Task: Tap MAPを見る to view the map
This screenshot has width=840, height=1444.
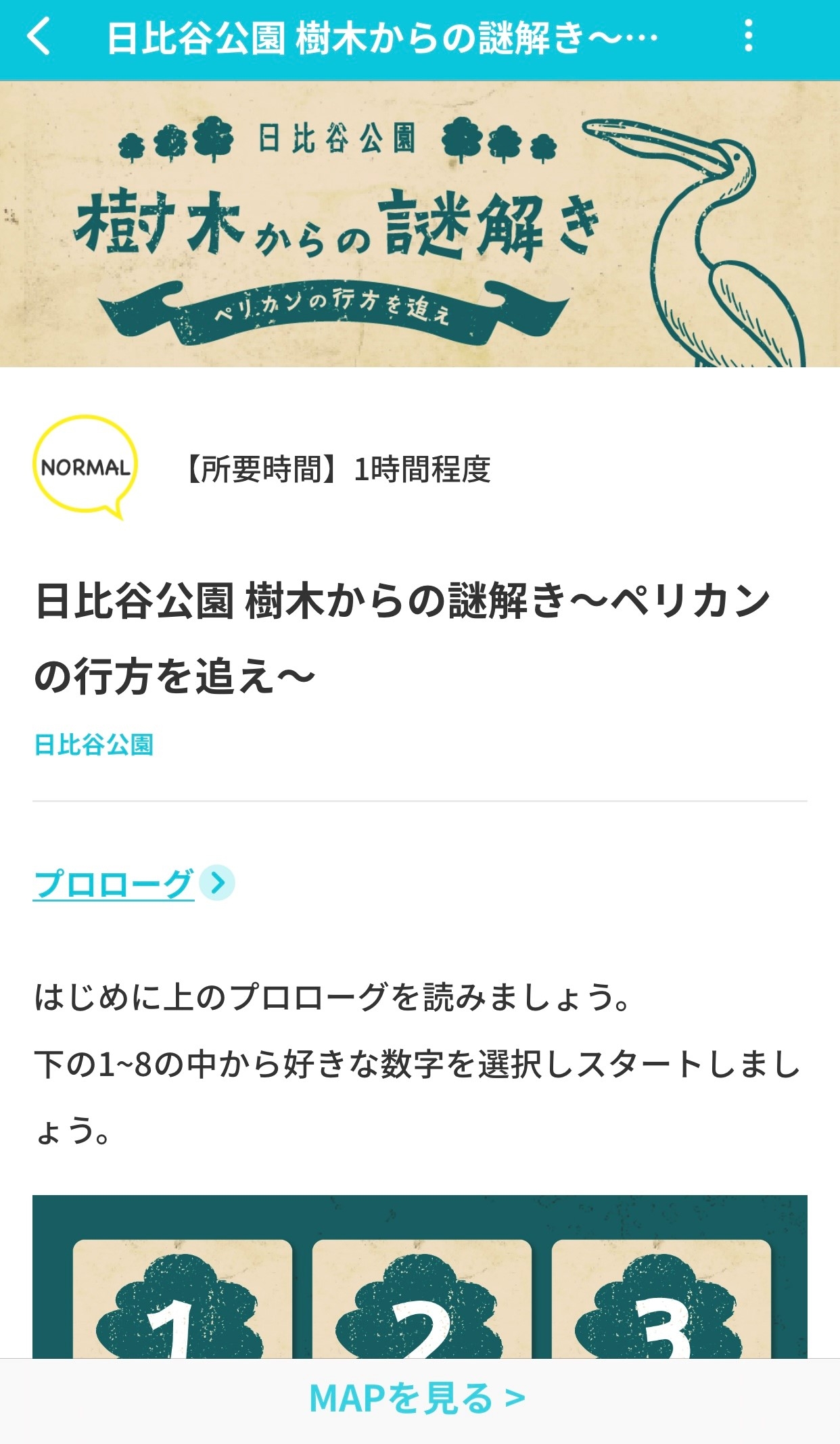Action: coord(417,1399)
